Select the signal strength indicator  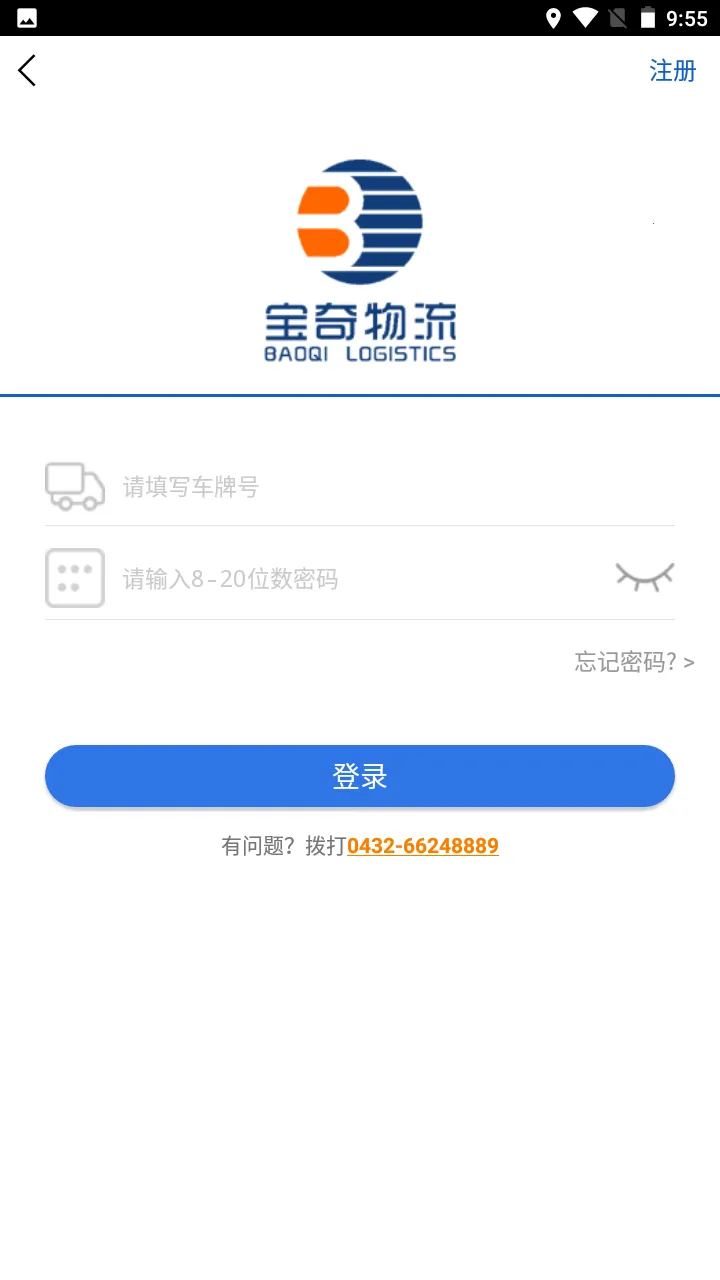(616, 16)
